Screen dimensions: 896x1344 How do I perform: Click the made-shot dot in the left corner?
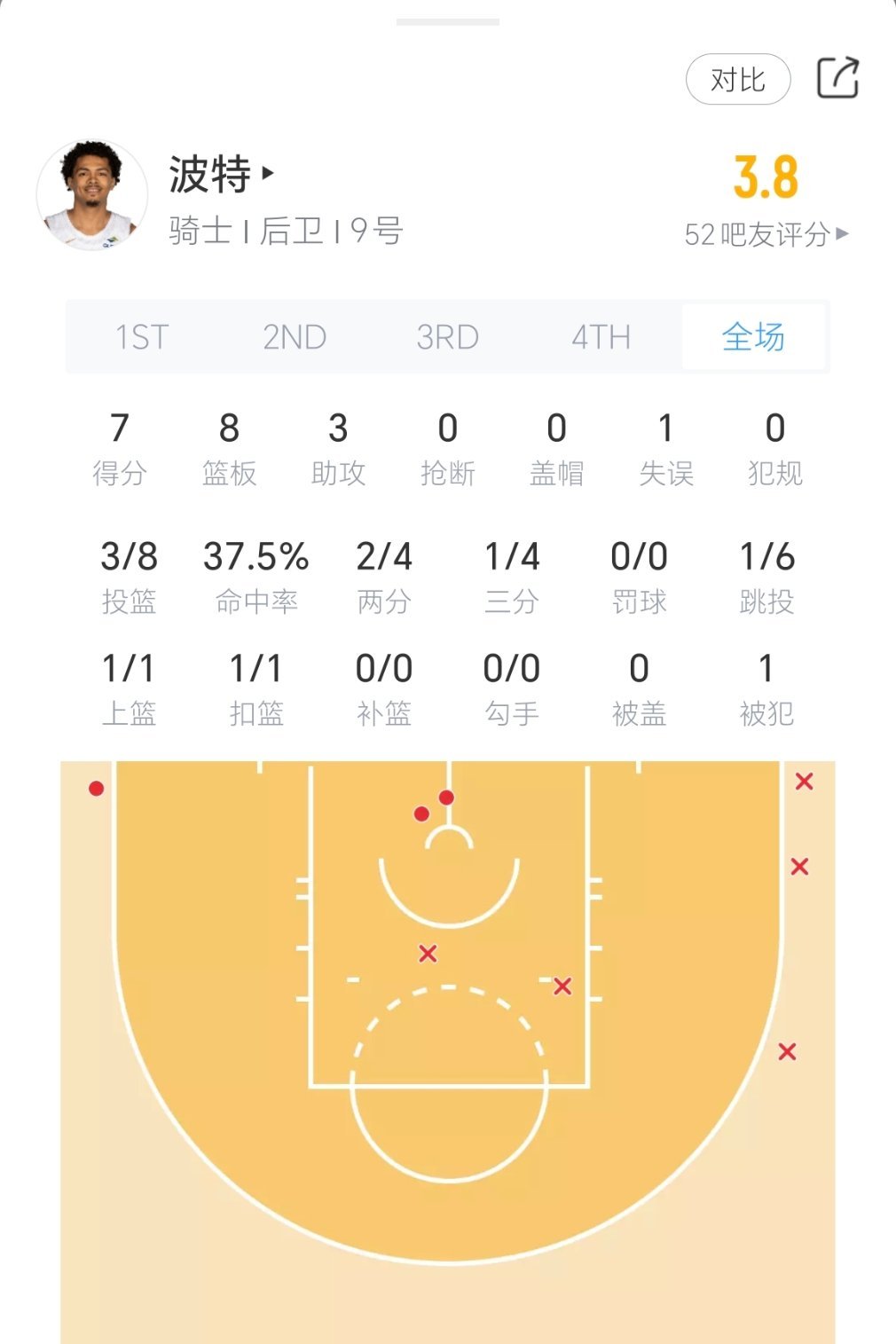coord(97,787)
